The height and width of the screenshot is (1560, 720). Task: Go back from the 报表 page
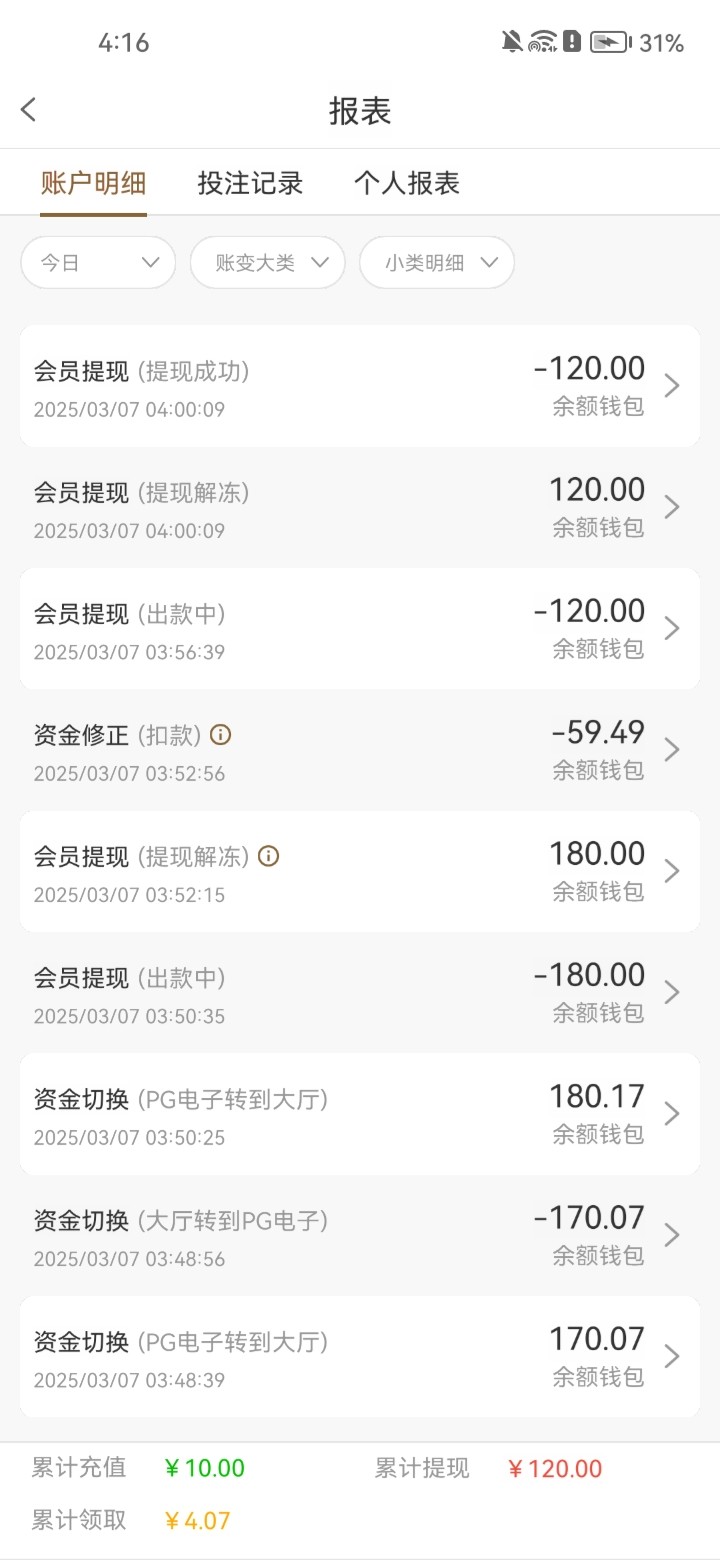29,110
